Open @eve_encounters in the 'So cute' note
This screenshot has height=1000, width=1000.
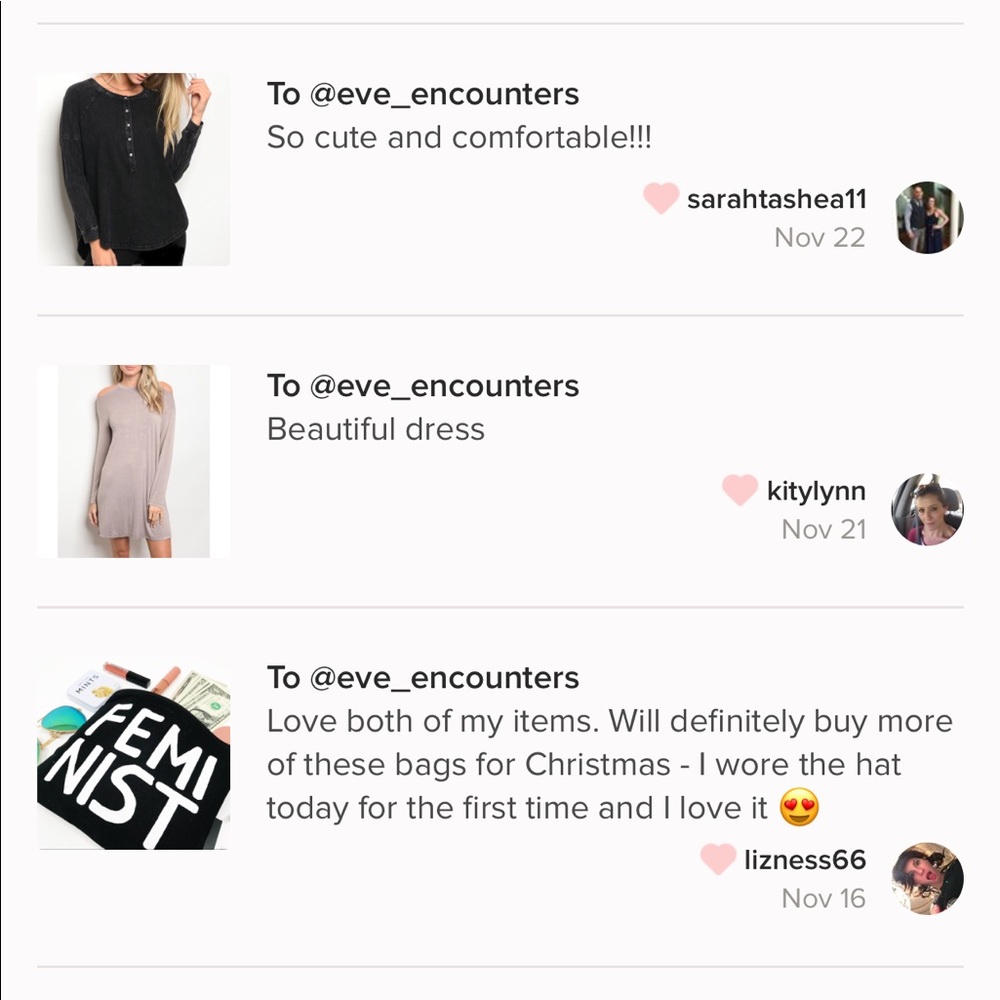[444, 95]
